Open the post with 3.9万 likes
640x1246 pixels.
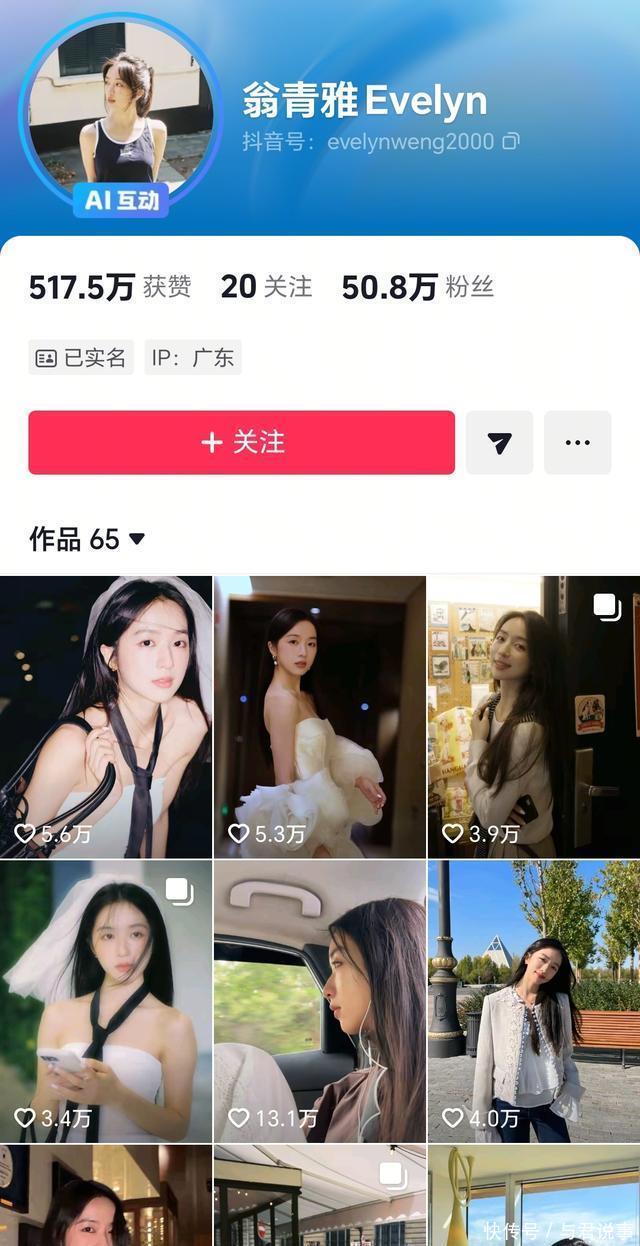point(533,716)
